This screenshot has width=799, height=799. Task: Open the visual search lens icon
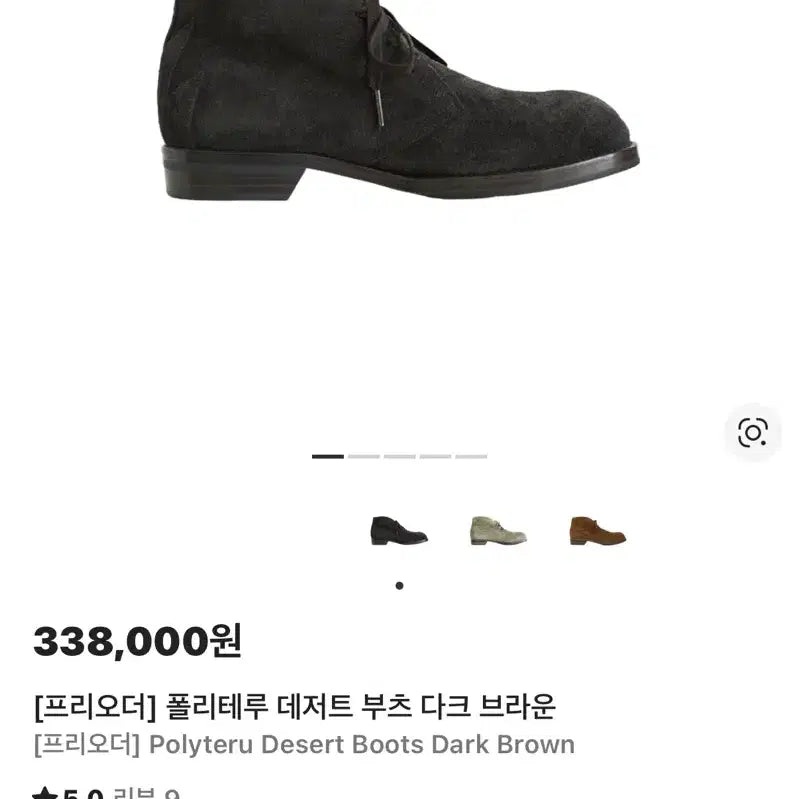[752, 432]
